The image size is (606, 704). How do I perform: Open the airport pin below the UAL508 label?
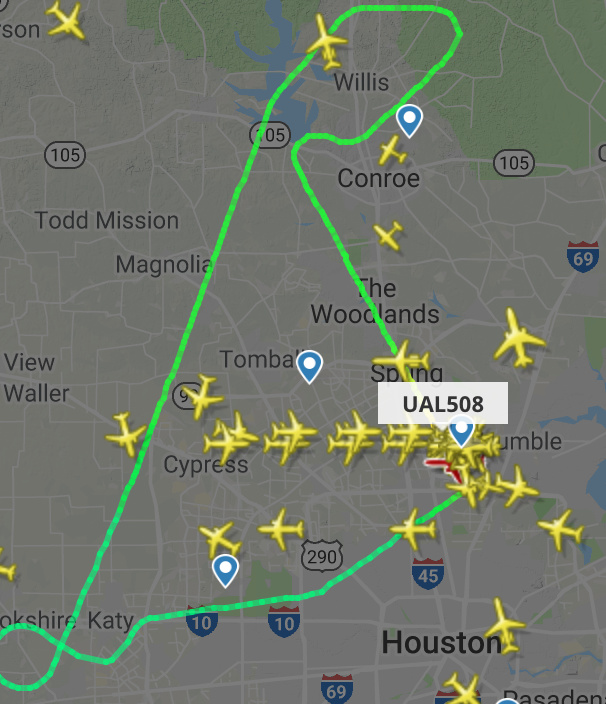click(x=461, y=431)
